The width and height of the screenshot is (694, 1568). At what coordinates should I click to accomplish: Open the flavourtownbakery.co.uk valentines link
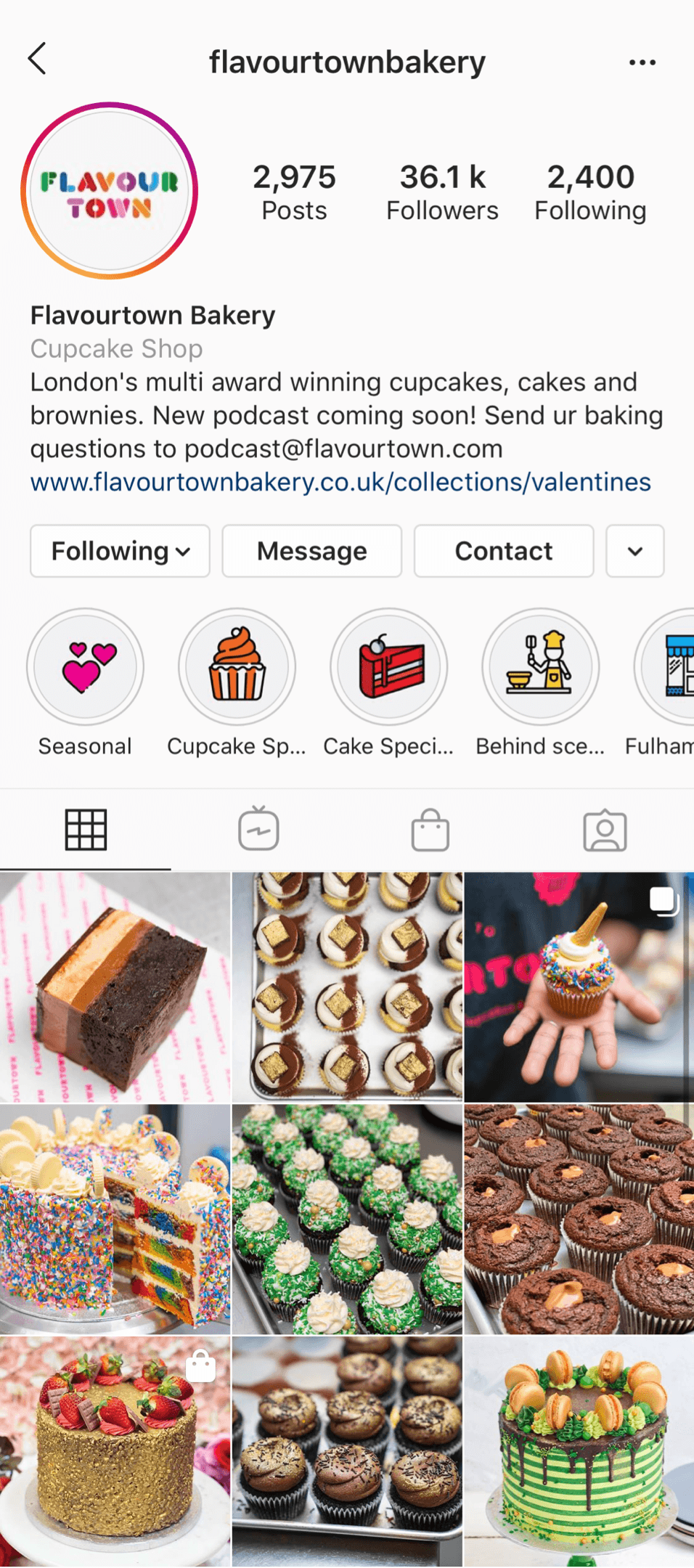pyautogui.click(x=340, y=482)
